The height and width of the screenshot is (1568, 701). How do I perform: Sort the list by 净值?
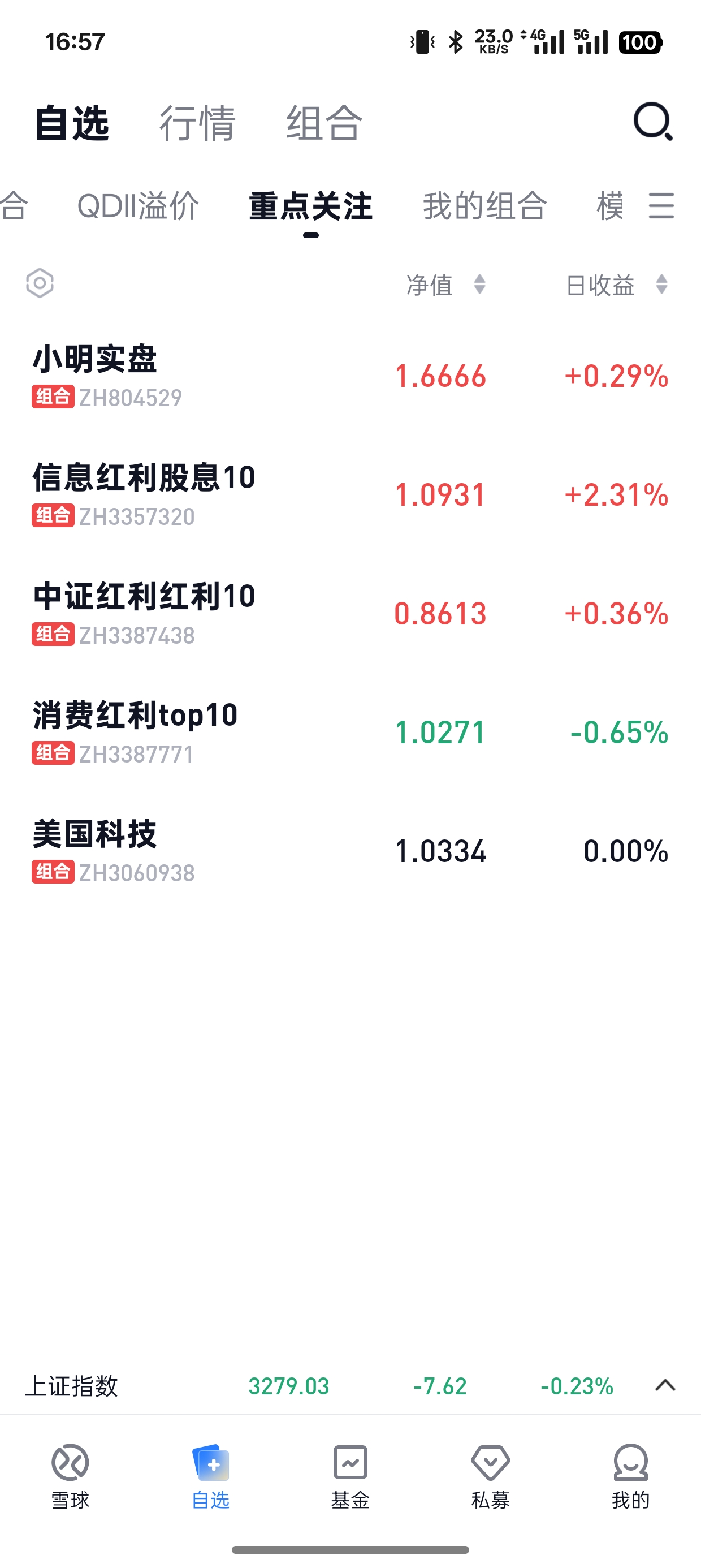tap(445, 285)
